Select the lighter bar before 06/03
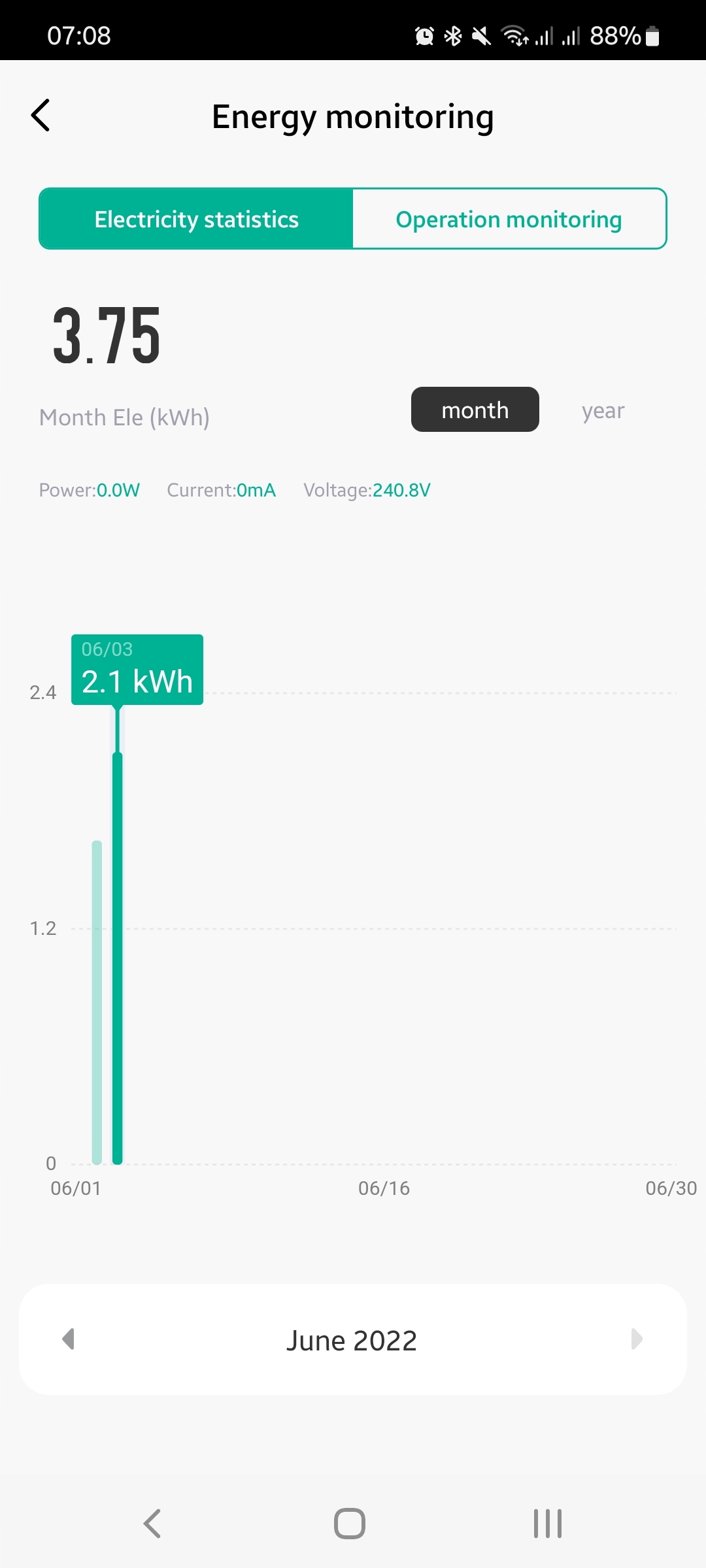The image size is (706, 1568). pos(97,1001)
